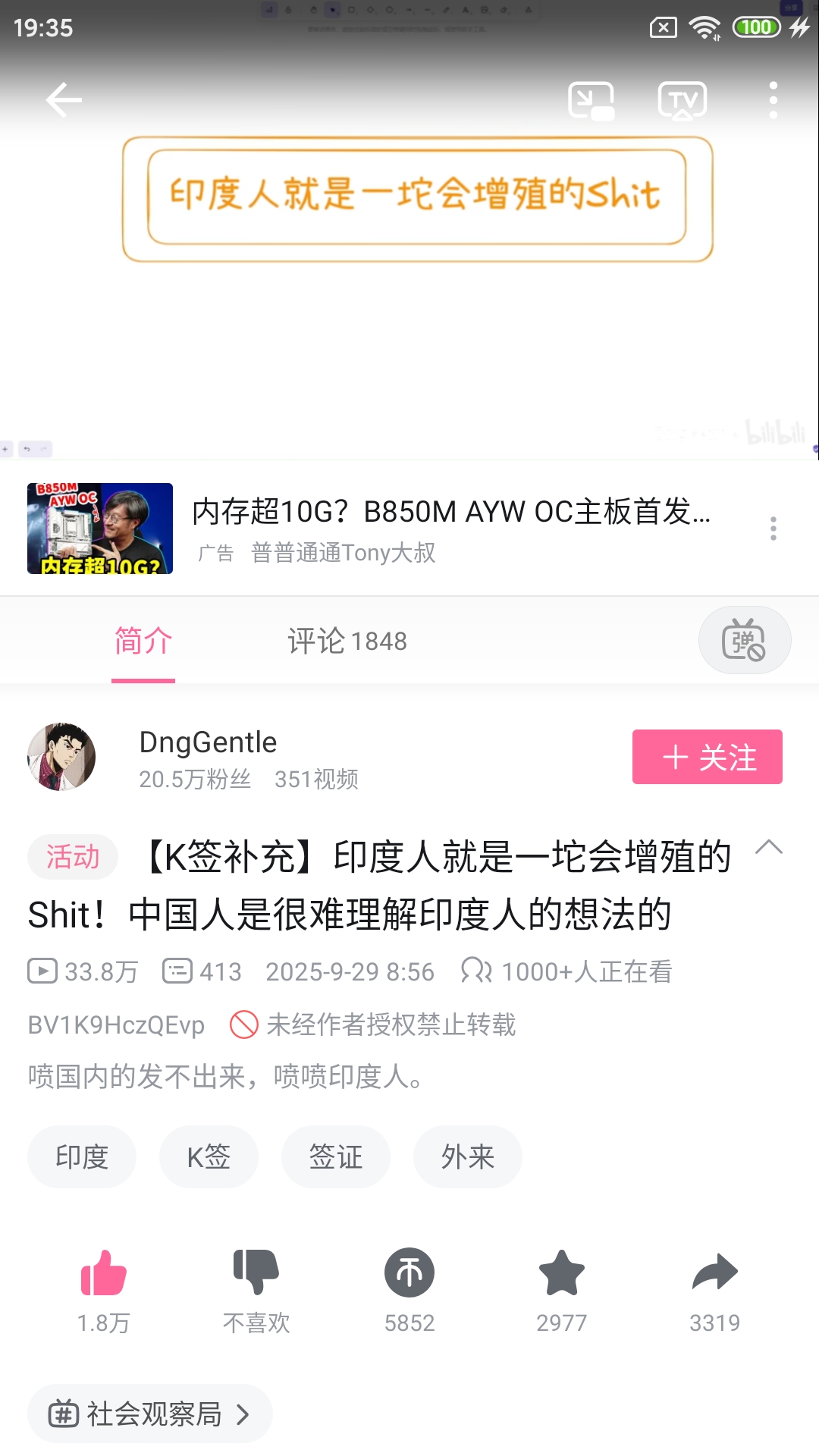Open the 签证 tag
Screen dimensions: 819x1456
tap(335, 1157)
